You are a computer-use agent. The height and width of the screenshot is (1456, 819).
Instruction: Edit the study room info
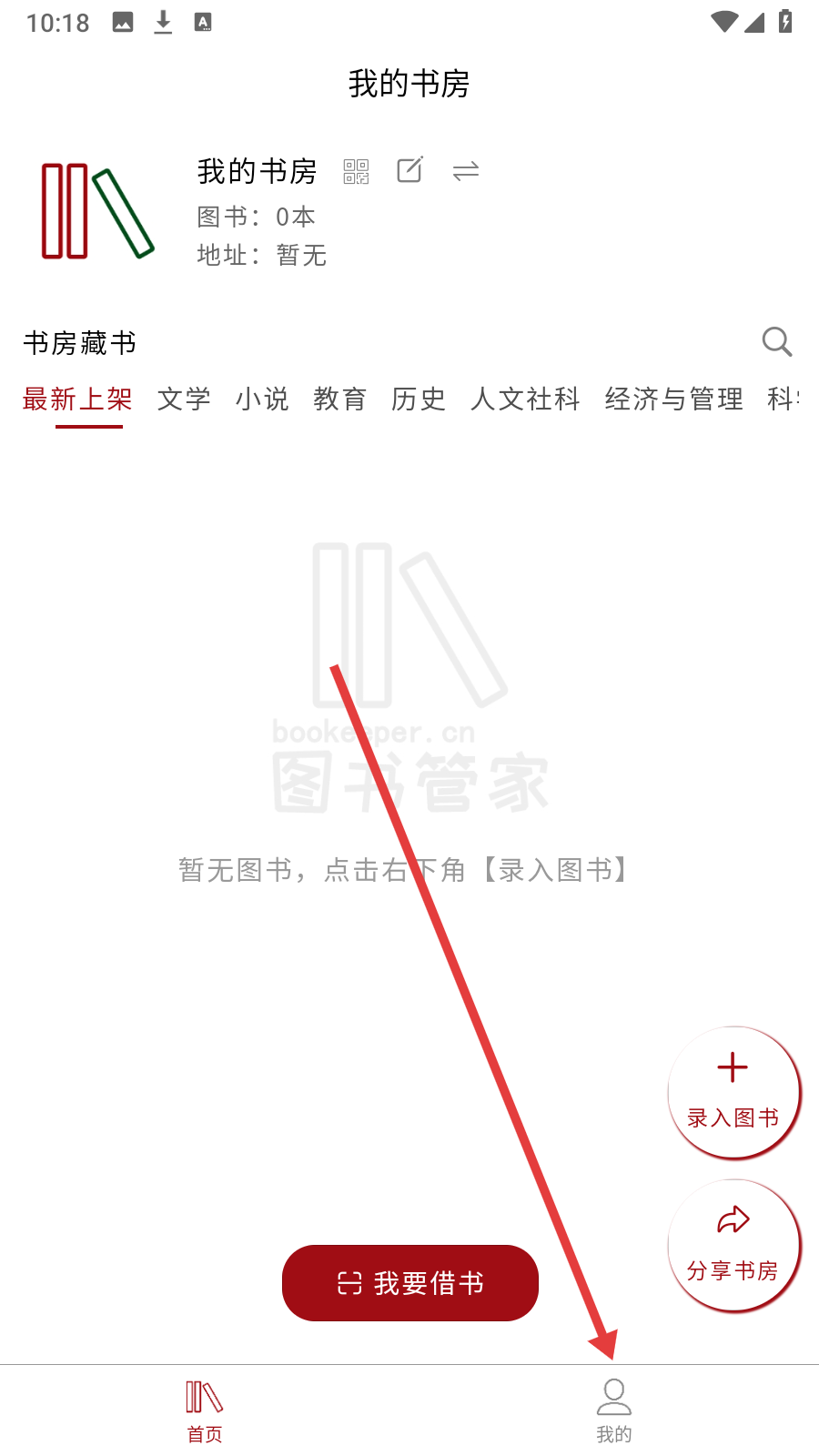(410, 170)
